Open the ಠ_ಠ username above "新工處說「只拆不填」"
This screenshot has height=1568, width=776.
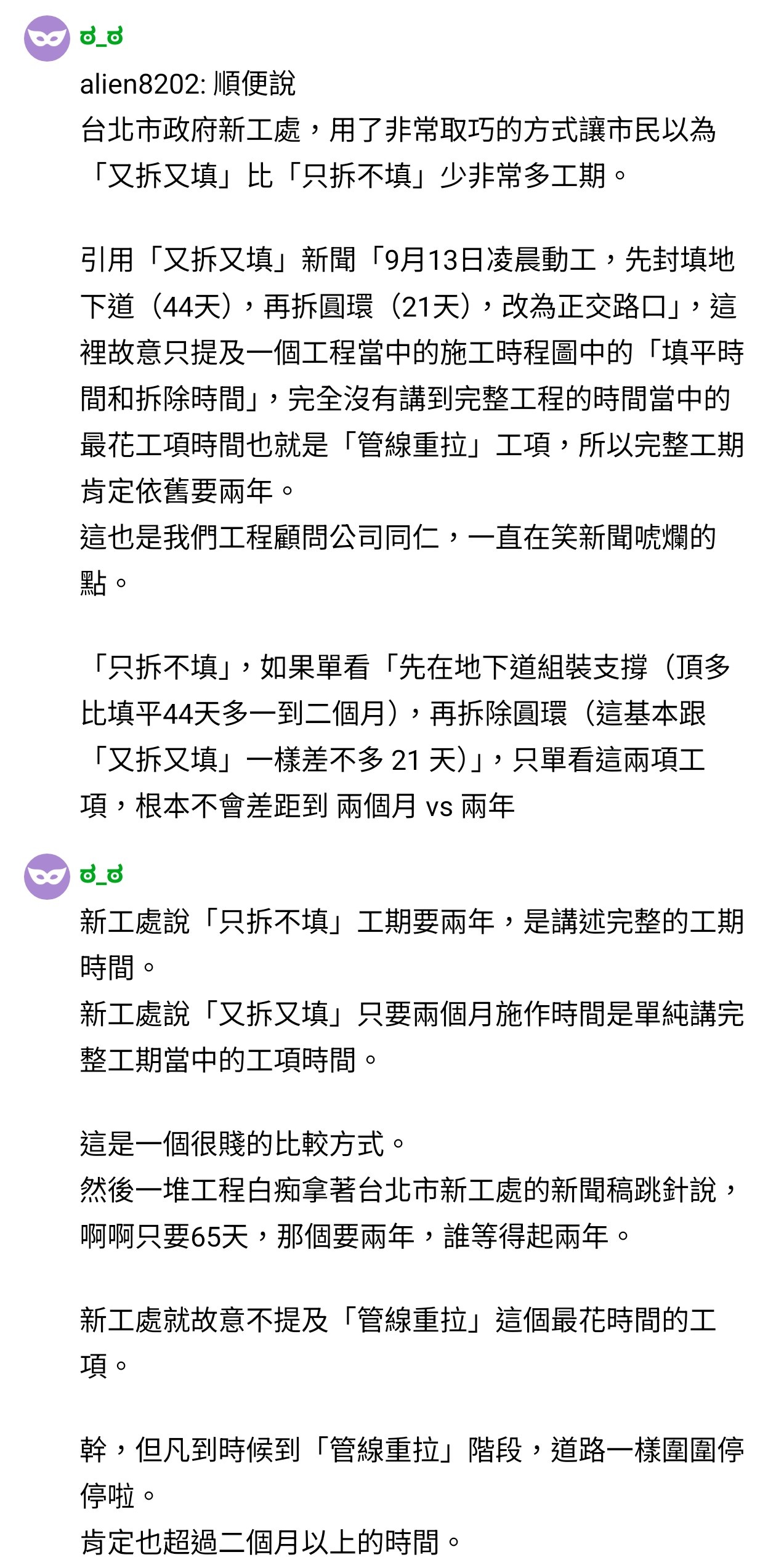(102, 875)
